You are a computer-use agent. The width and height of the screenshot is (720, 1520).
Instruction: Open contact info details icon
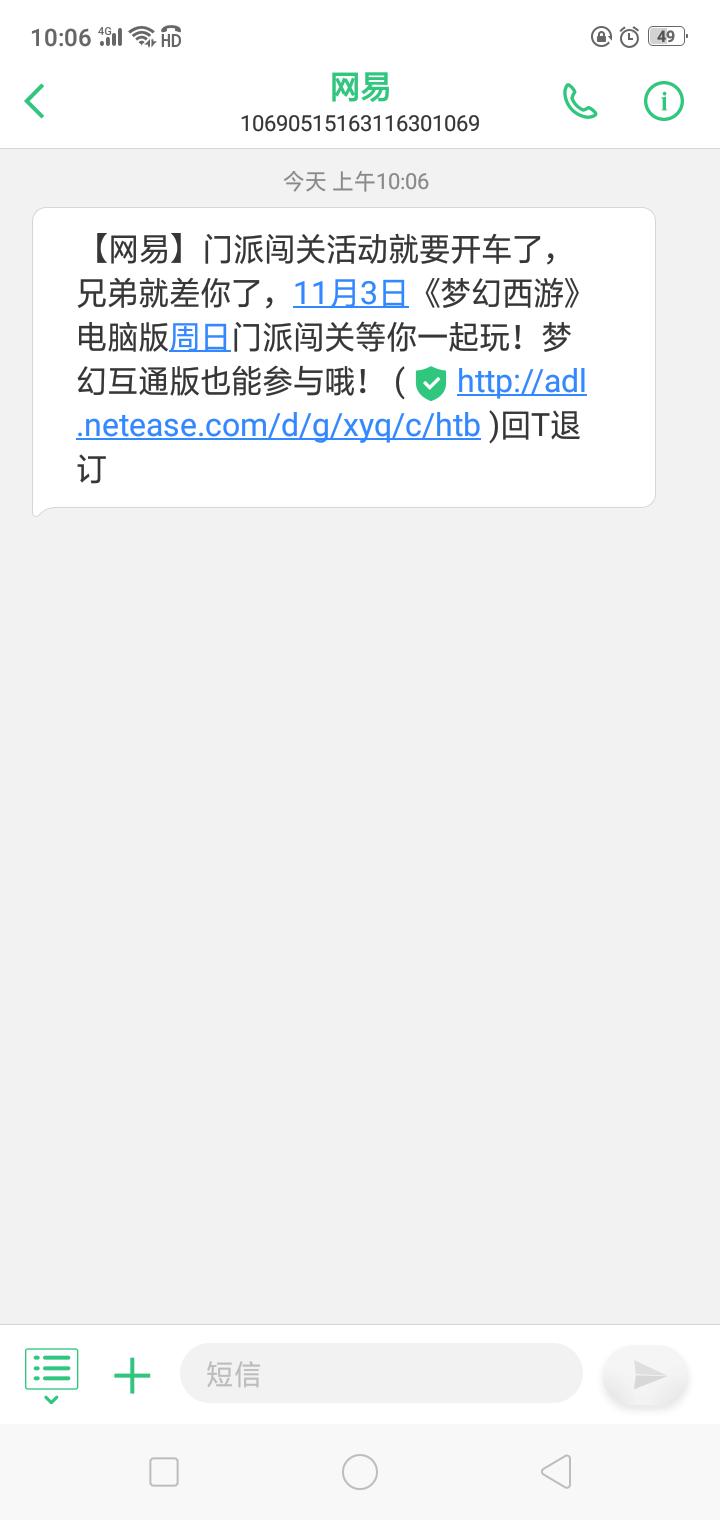(663, 101)
